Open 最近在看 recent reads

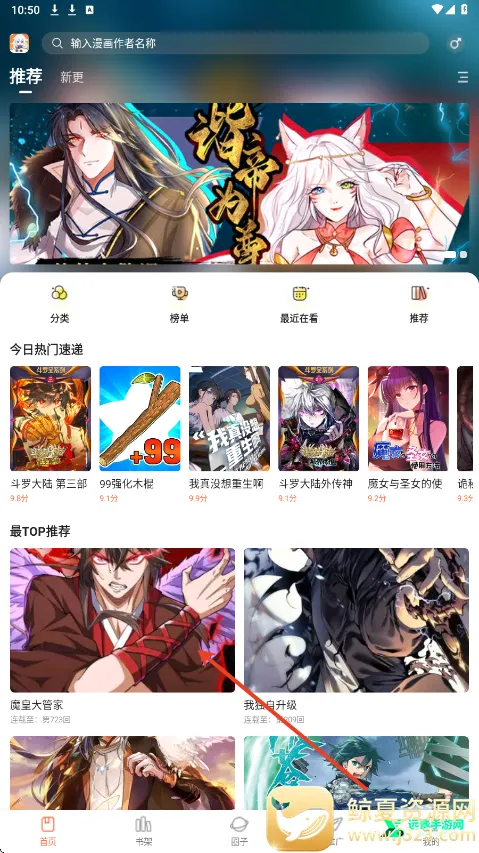299,305
